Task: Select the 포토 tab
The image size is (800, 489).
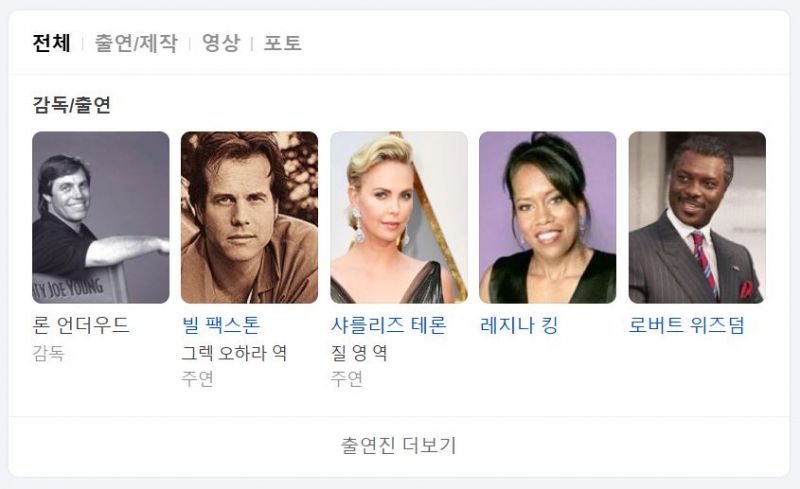Action: pos(283,43)
